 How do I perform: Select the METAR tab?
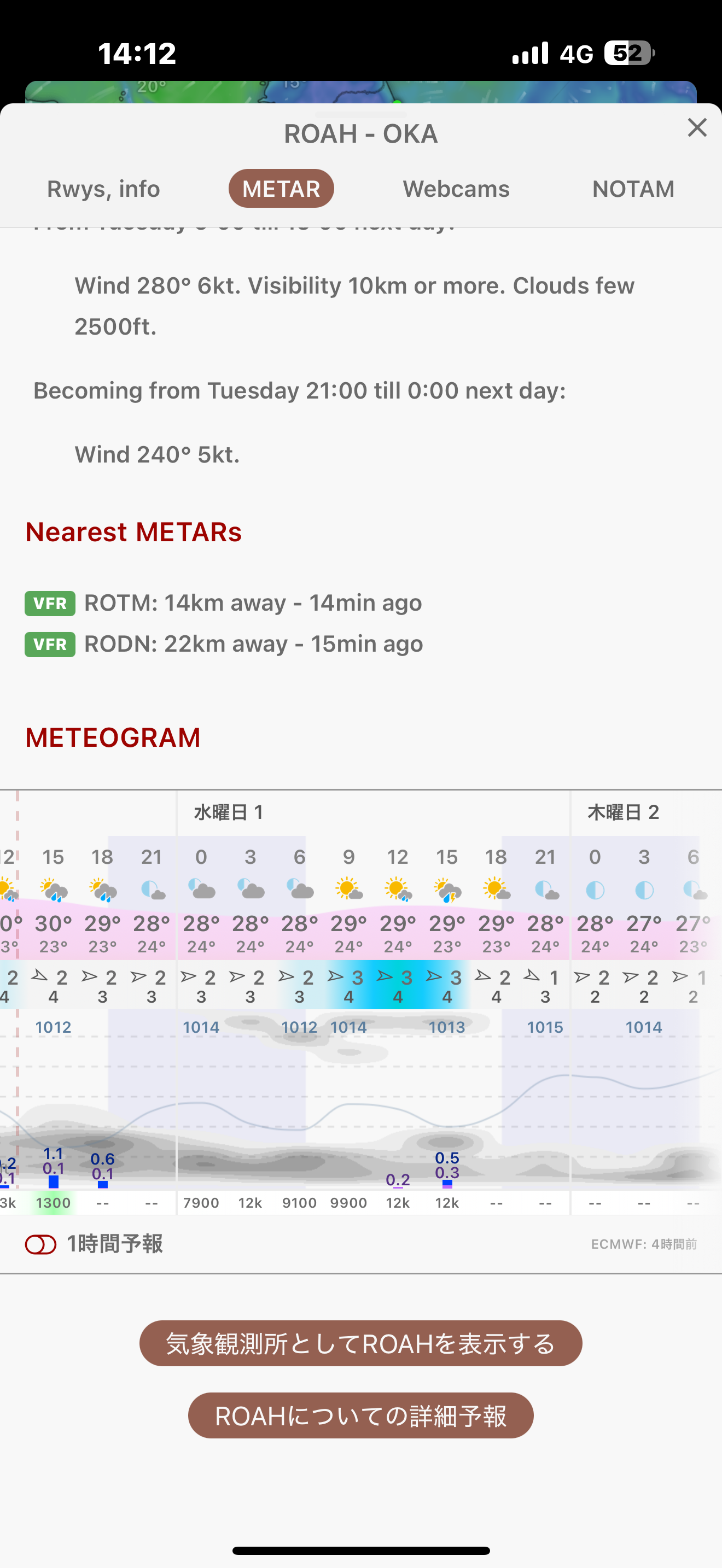tap(281, 189)
